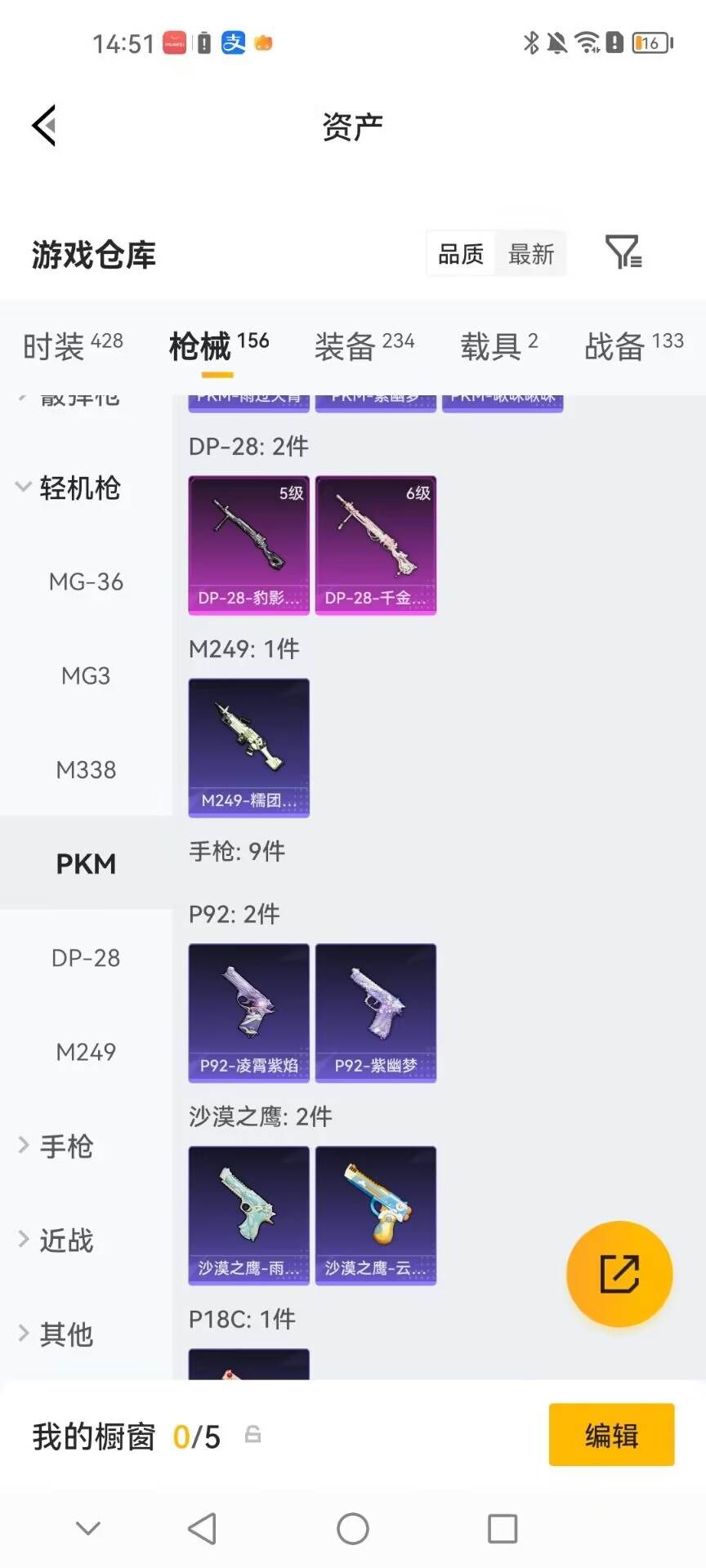The height and width of the screenshot is (1568, 706).
Task: Sort the warehouse by 最新
Action: [x=531, y=255]
